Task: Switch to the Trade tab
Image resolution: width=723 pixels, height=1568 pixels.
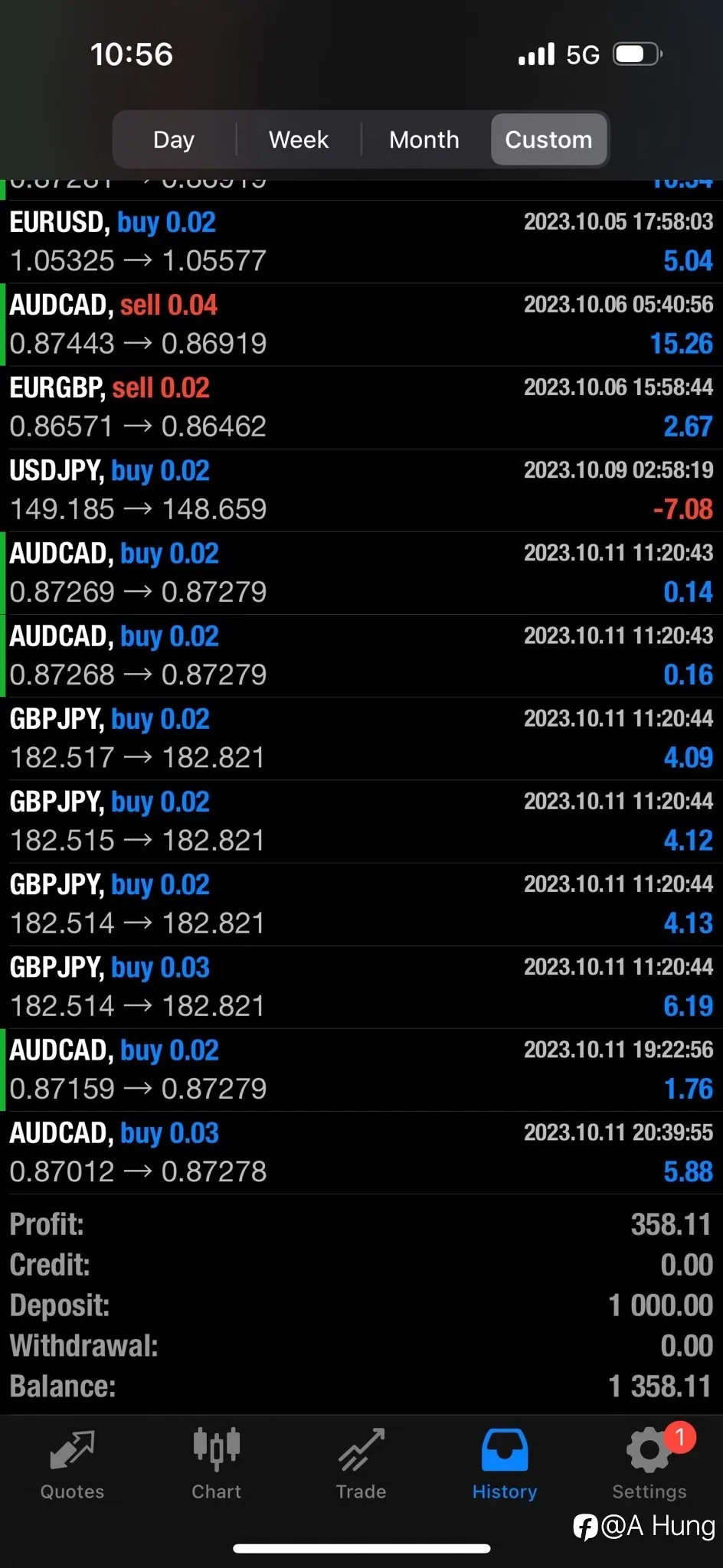Action: click(361, 1464)
